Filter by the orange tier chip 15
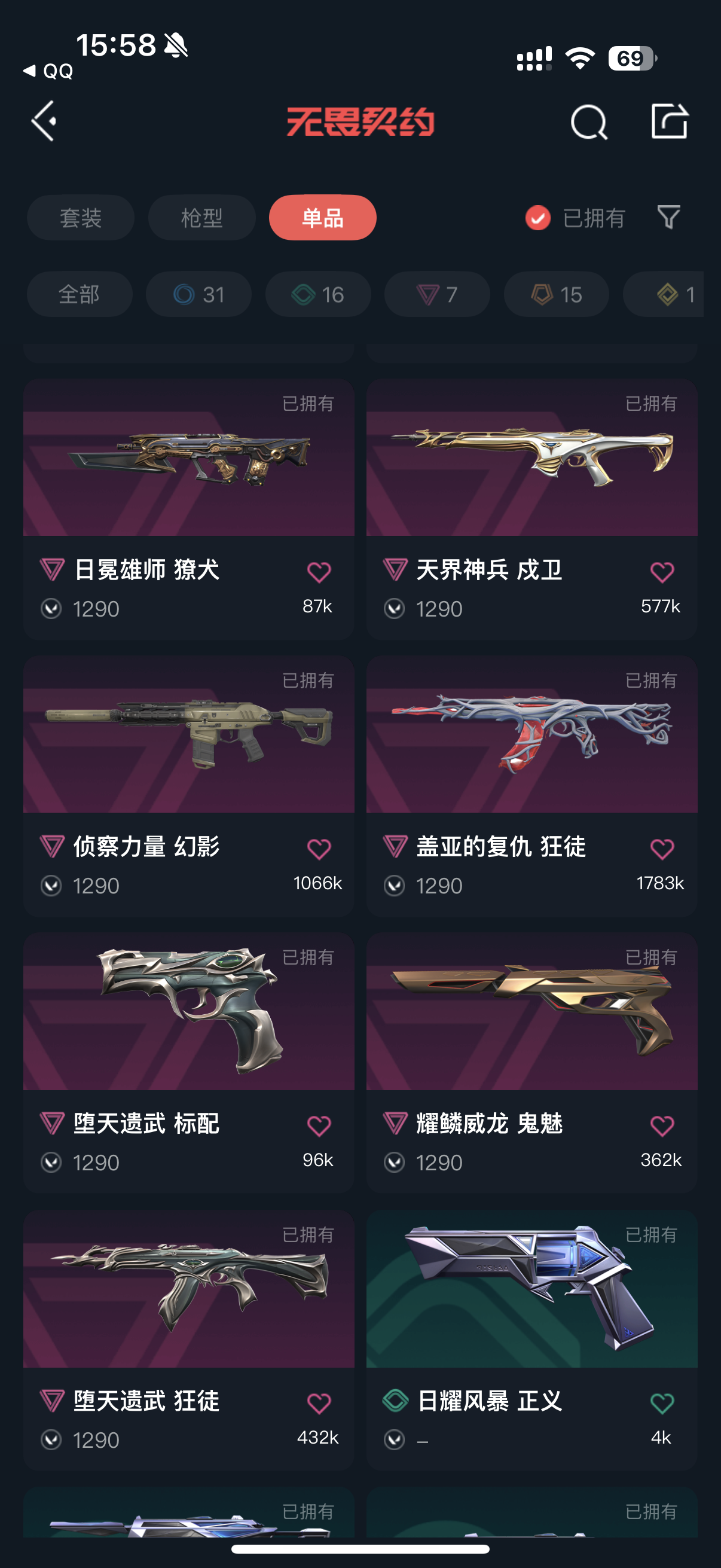The height and width of the screenshot is (1568, 721). (x=556, y=295)
